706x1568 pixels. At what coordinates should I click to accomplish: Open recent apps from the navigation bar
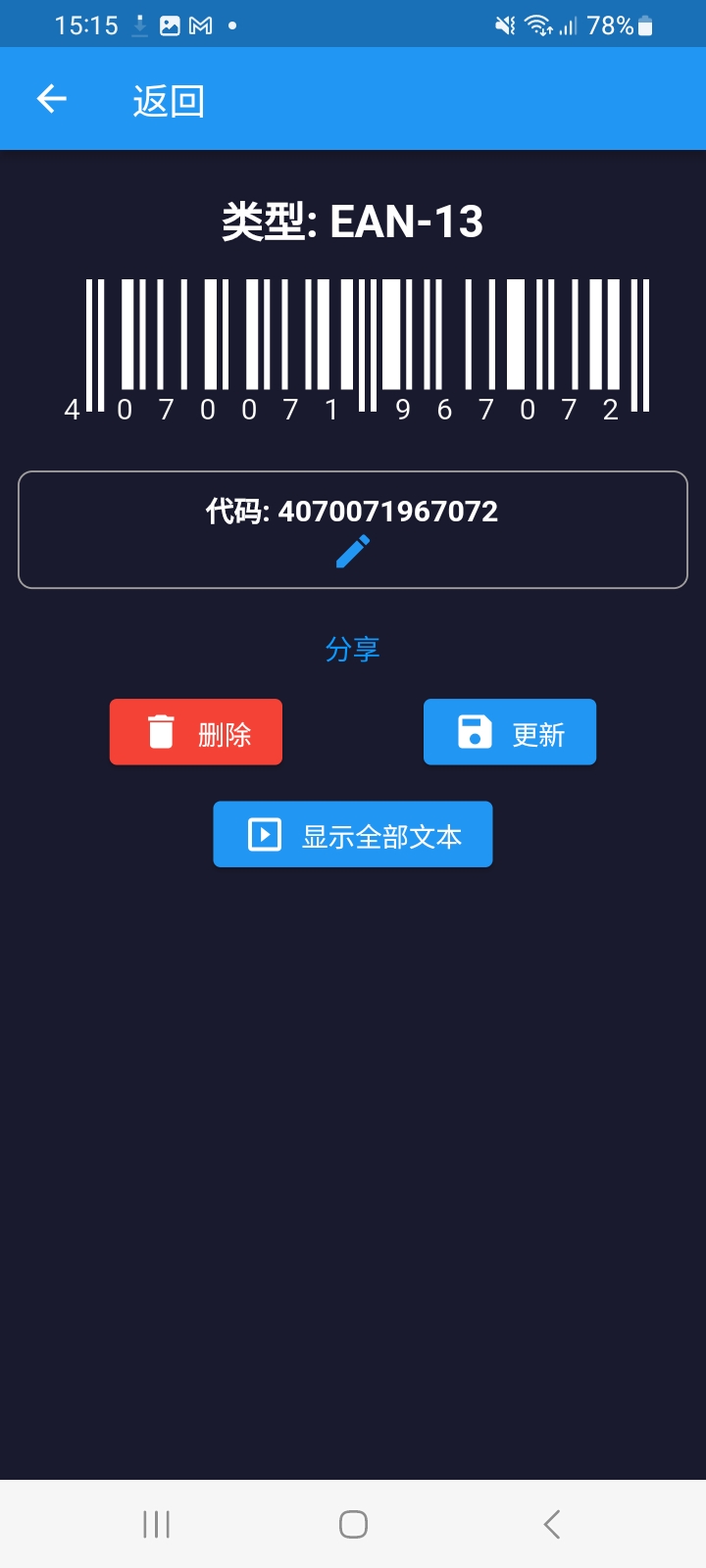[157, 1524]
